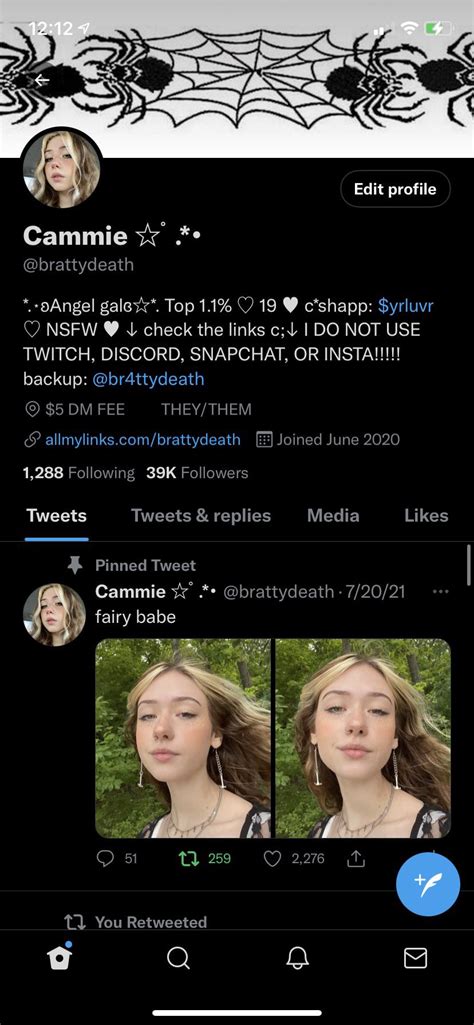Open the overflow menu on the pinned tweet
Screen dimensions: 474x1025
[441, 592]
